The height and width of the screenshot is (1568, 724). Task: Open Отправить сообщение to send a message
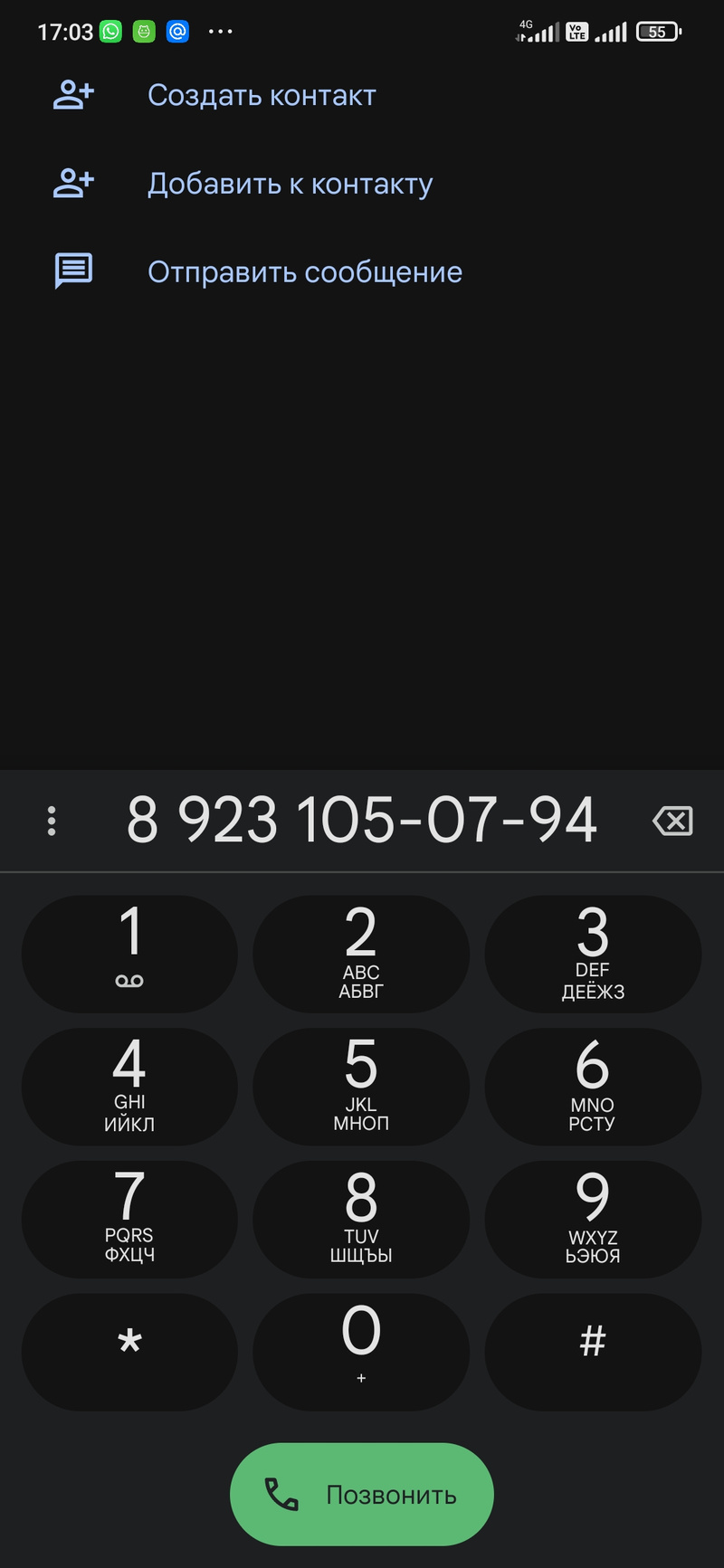[304, 271]
